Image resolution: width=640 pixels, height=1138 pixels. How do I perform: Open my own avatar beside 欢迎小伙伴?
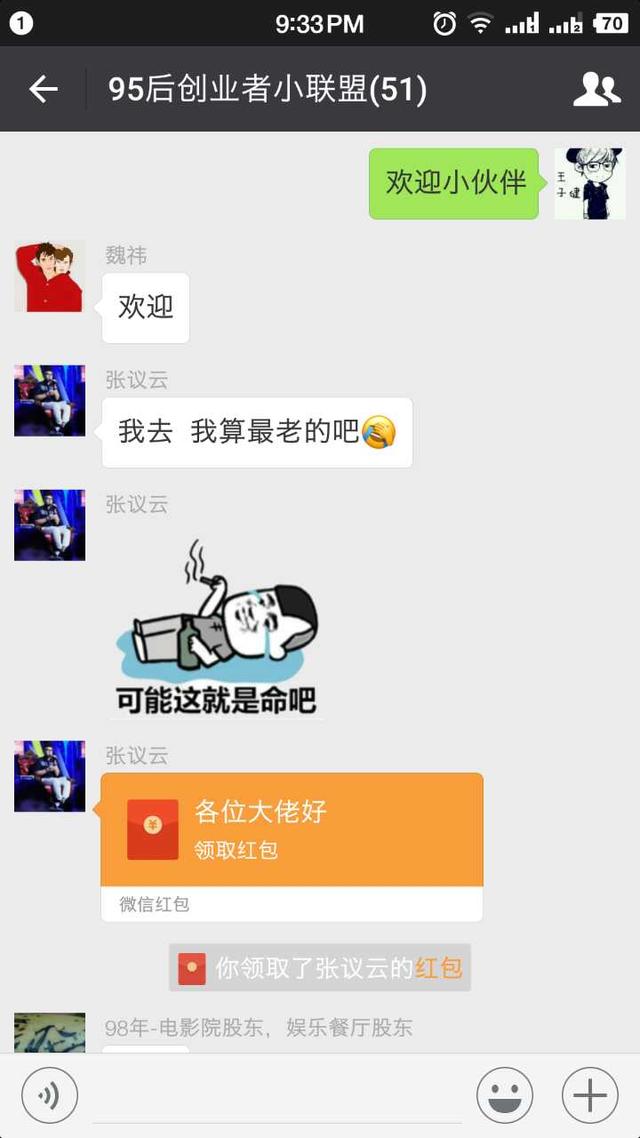point(589,184)
